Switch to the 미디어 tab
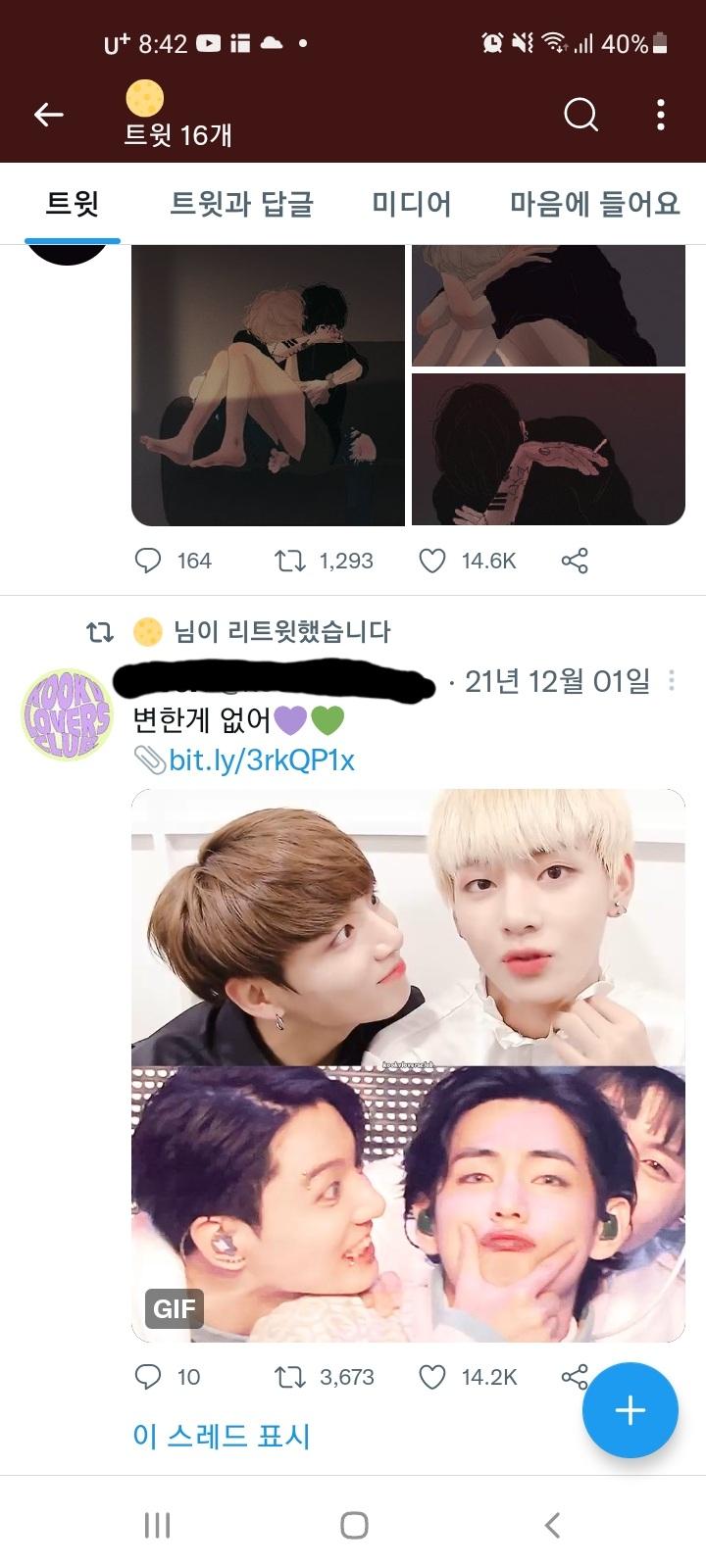The width and height of the screenshot is (706, 1568). click(412, 204)
